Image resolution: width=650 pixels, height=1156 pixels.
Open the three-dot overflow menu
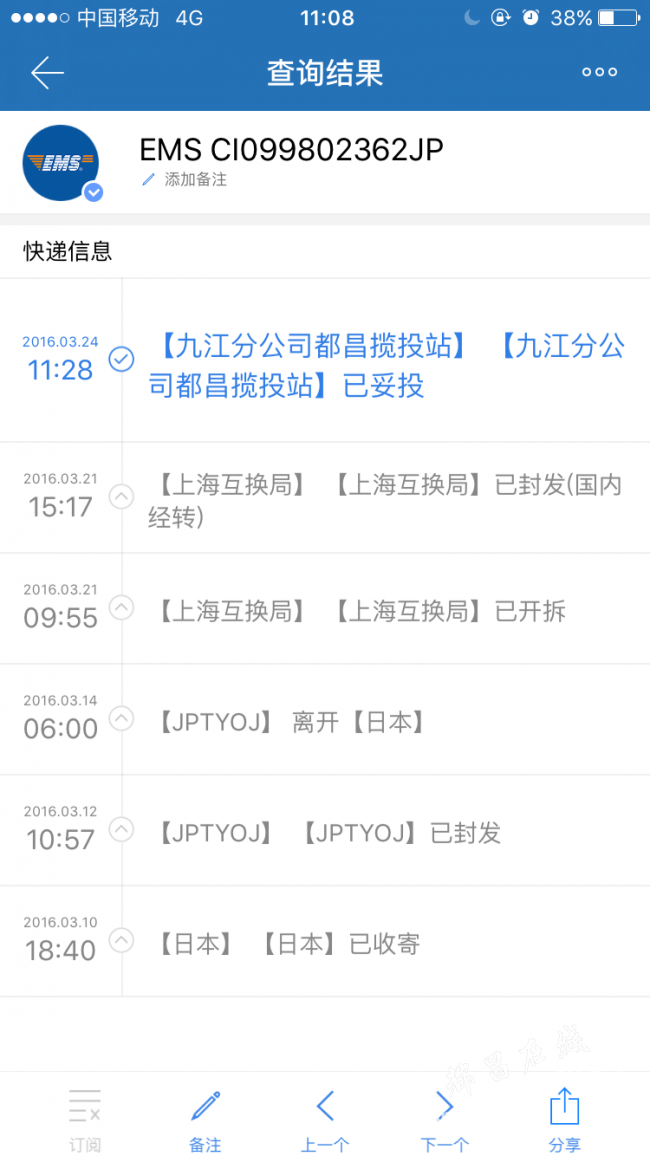[599, 72]
